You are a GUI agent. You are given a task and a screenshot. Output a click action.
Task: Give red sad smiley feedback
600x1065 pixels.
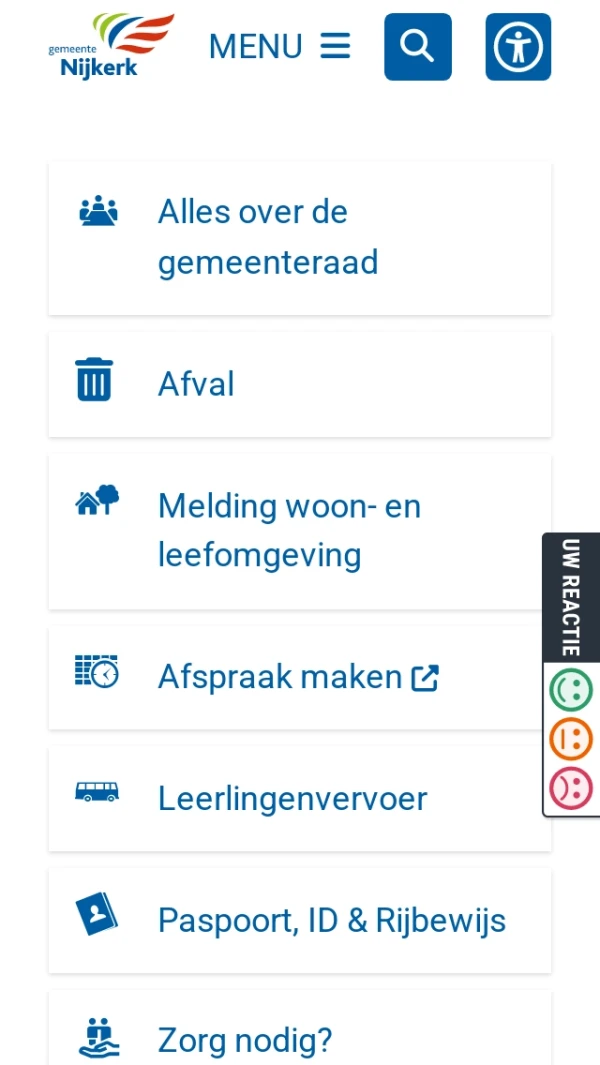pos(571,788)
